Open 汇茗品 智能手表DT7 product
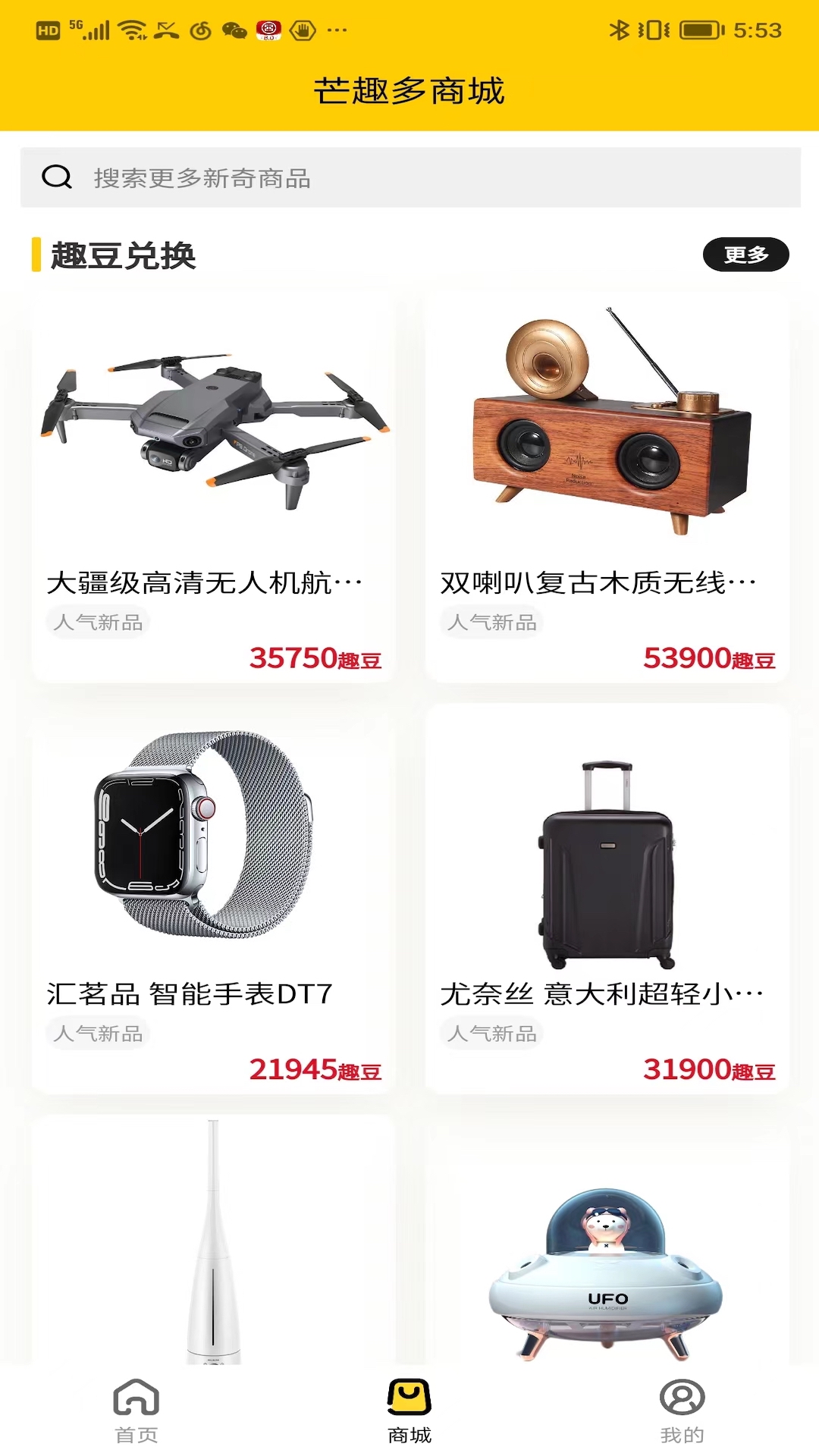 213,899
